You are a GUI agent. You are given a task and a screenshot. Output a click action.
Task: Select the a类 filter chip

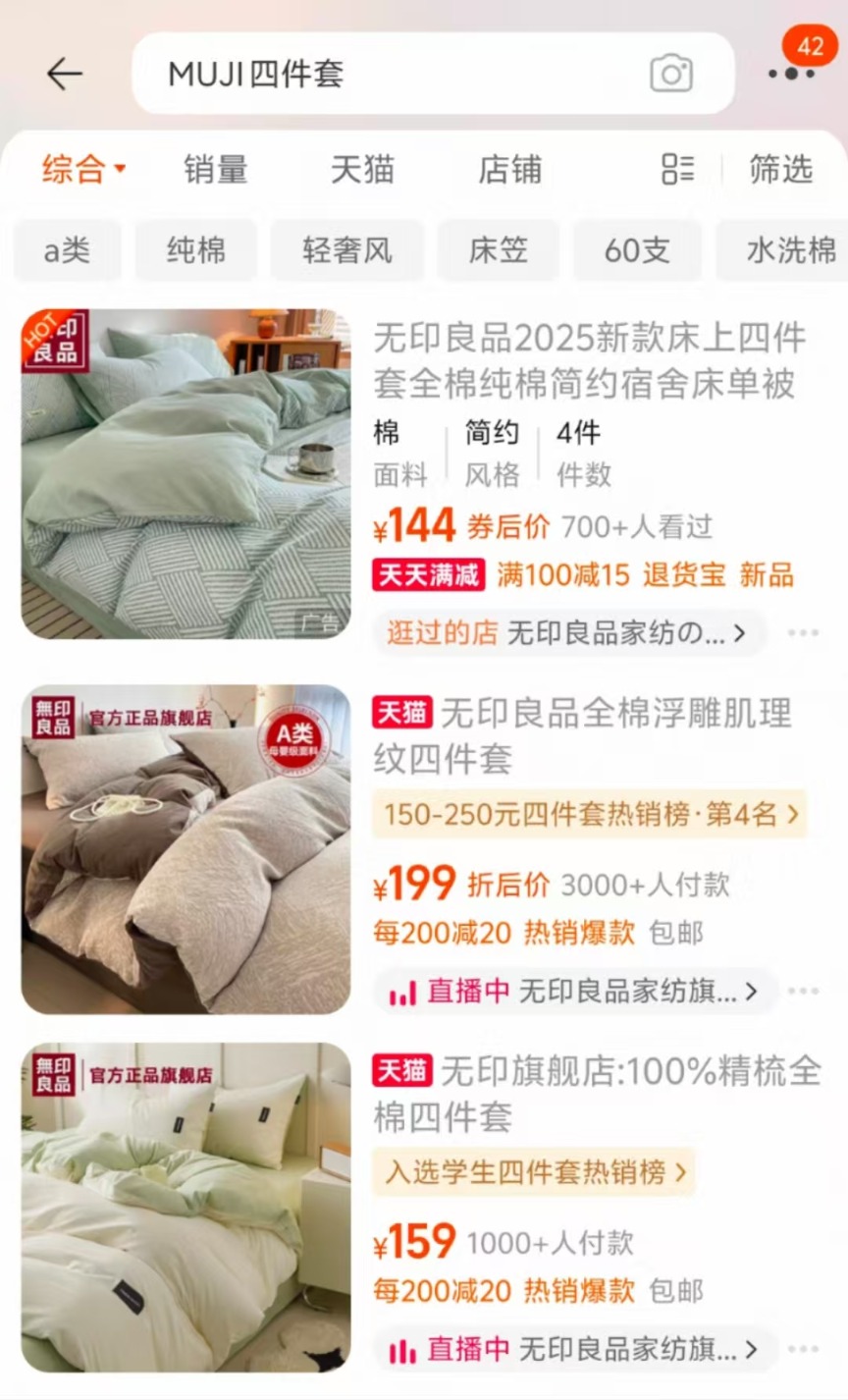click(67, 250)
